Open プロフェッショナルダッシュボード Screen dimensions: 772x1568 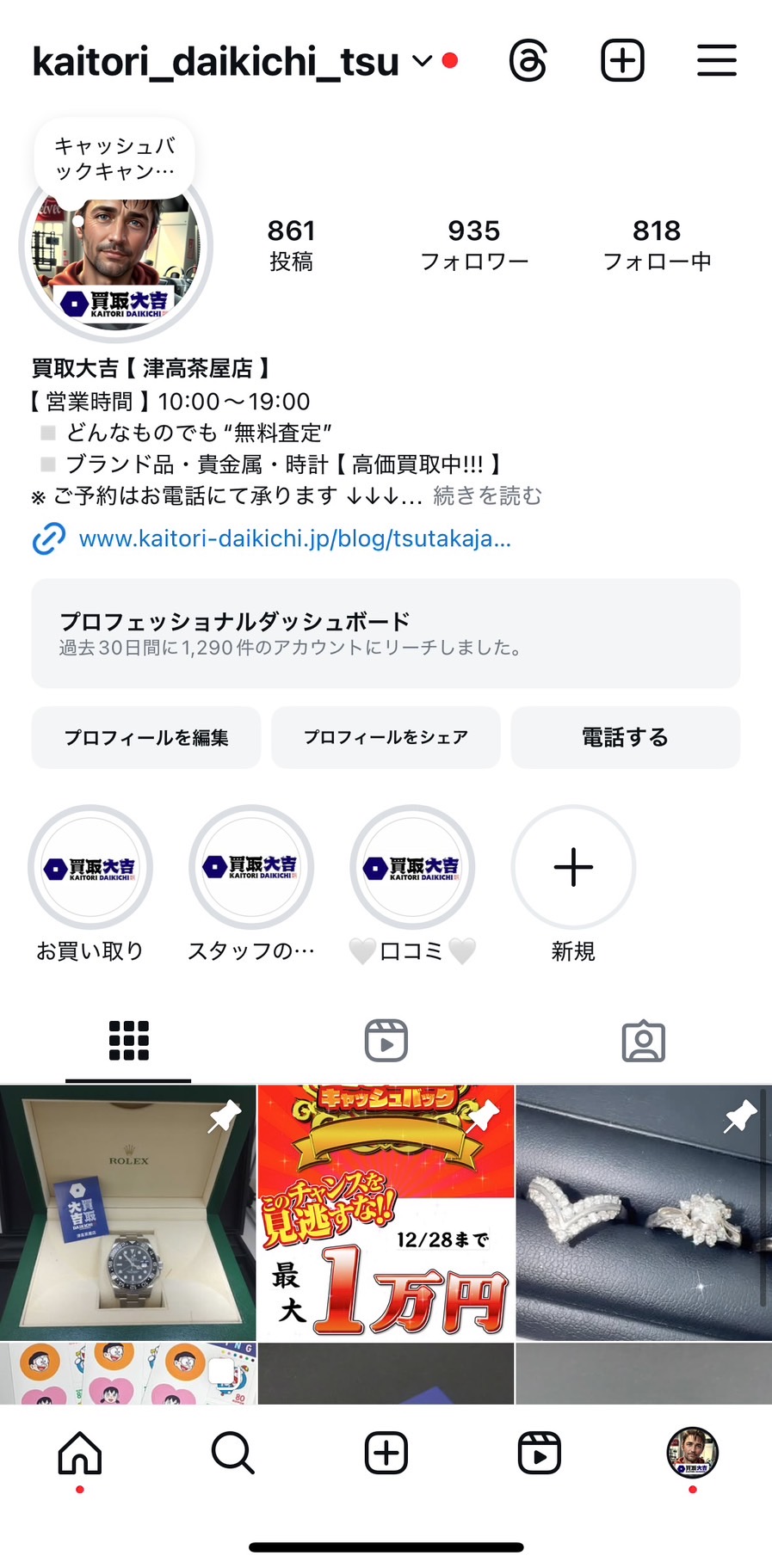tap(386, 633)
